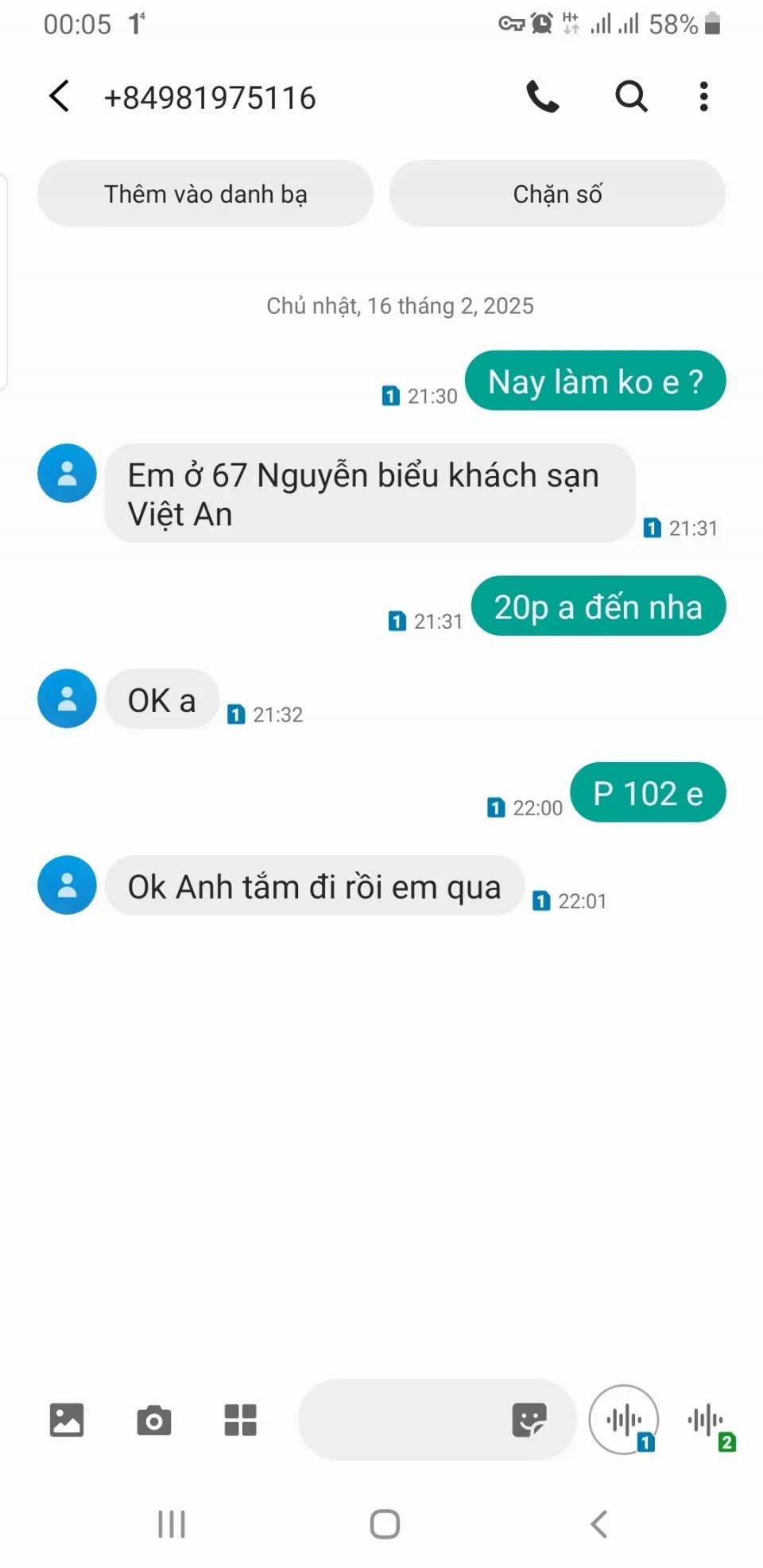Screen dimensions: 763x1568
Task: Open the three-dot overflow menu
Action: click(703, 97)
